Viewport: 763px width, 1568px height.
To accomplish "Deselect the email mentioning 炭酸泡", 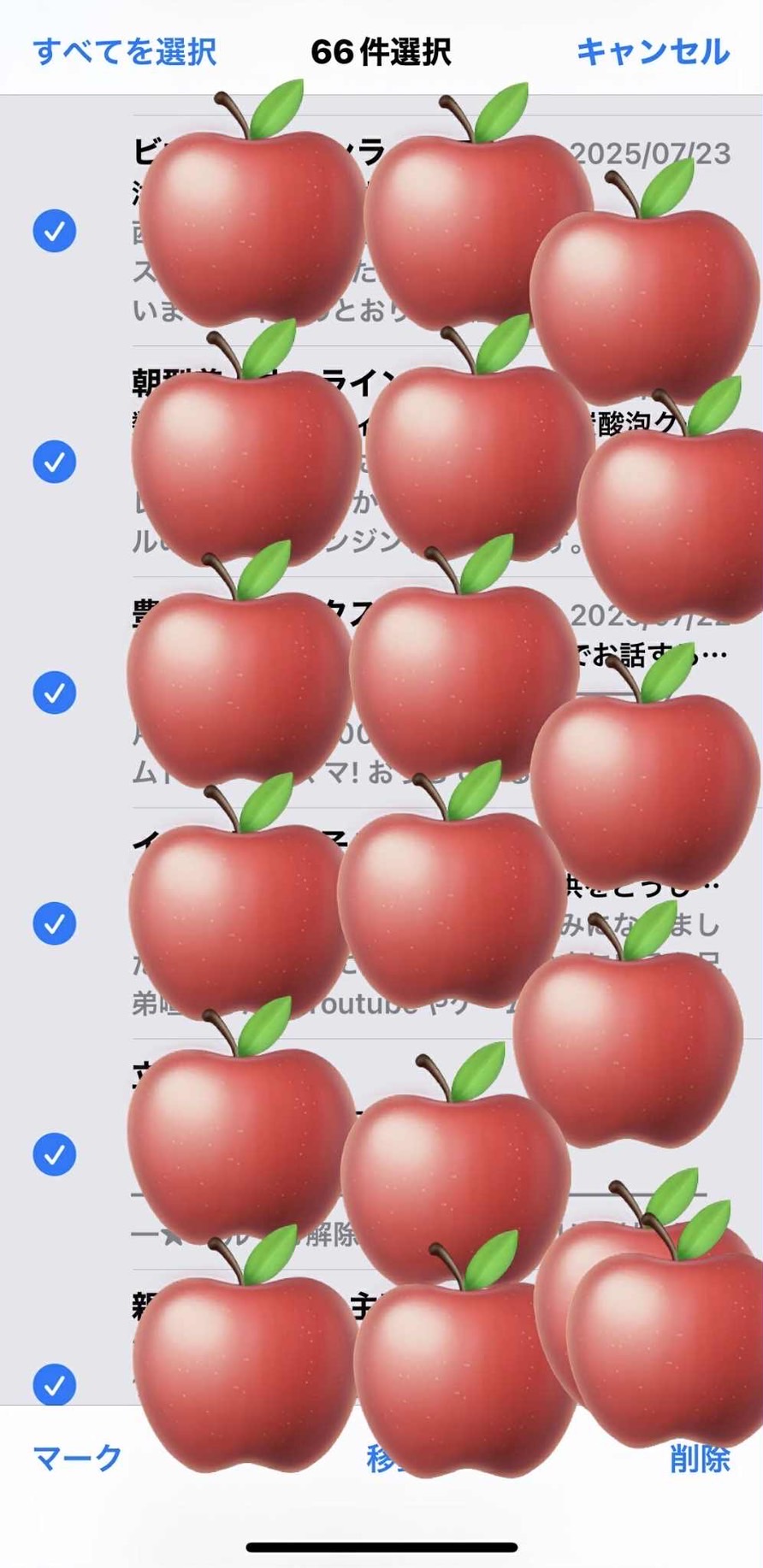I will tap(55, 462).
